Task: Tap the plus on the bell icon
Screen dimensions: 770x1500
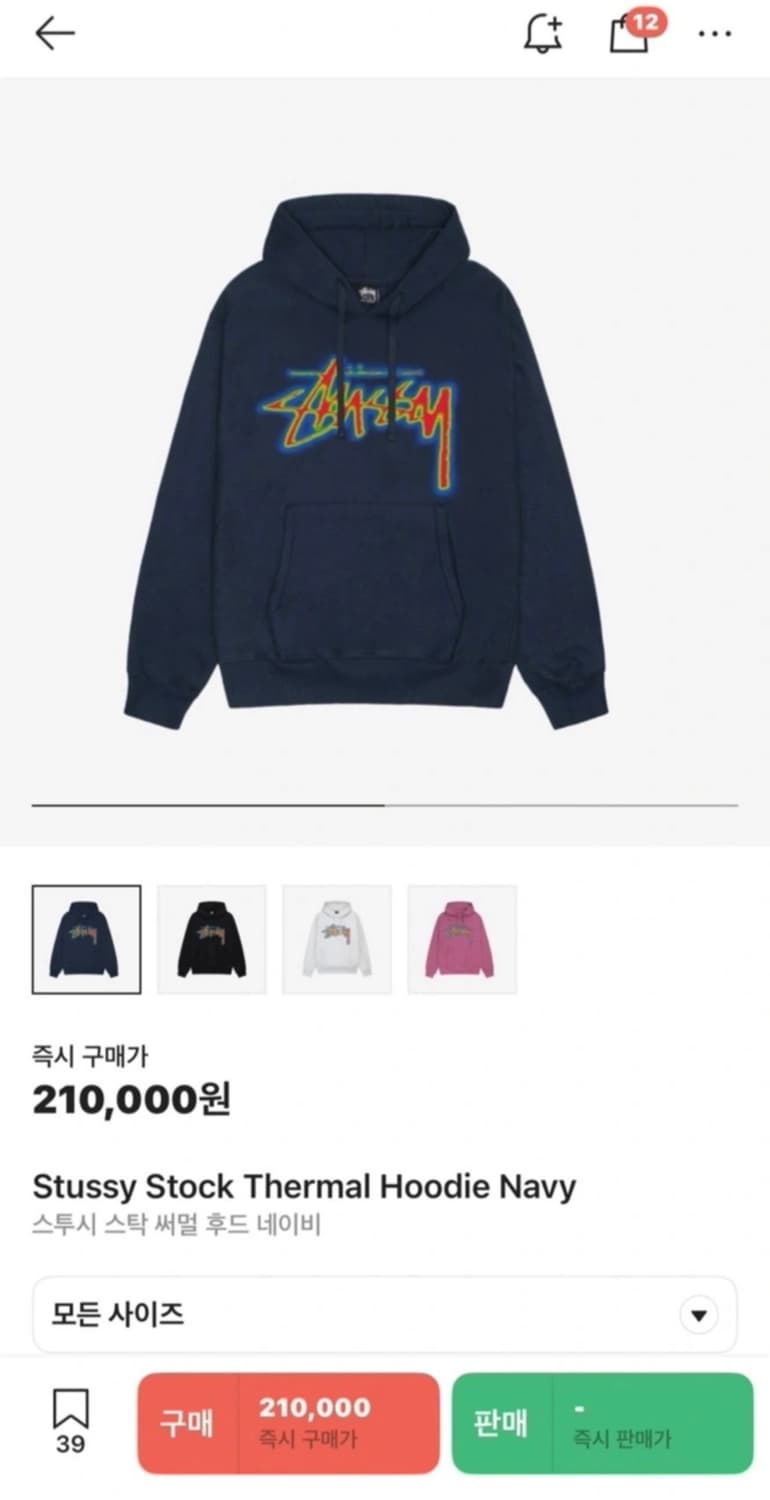Action: coord(556,22)
